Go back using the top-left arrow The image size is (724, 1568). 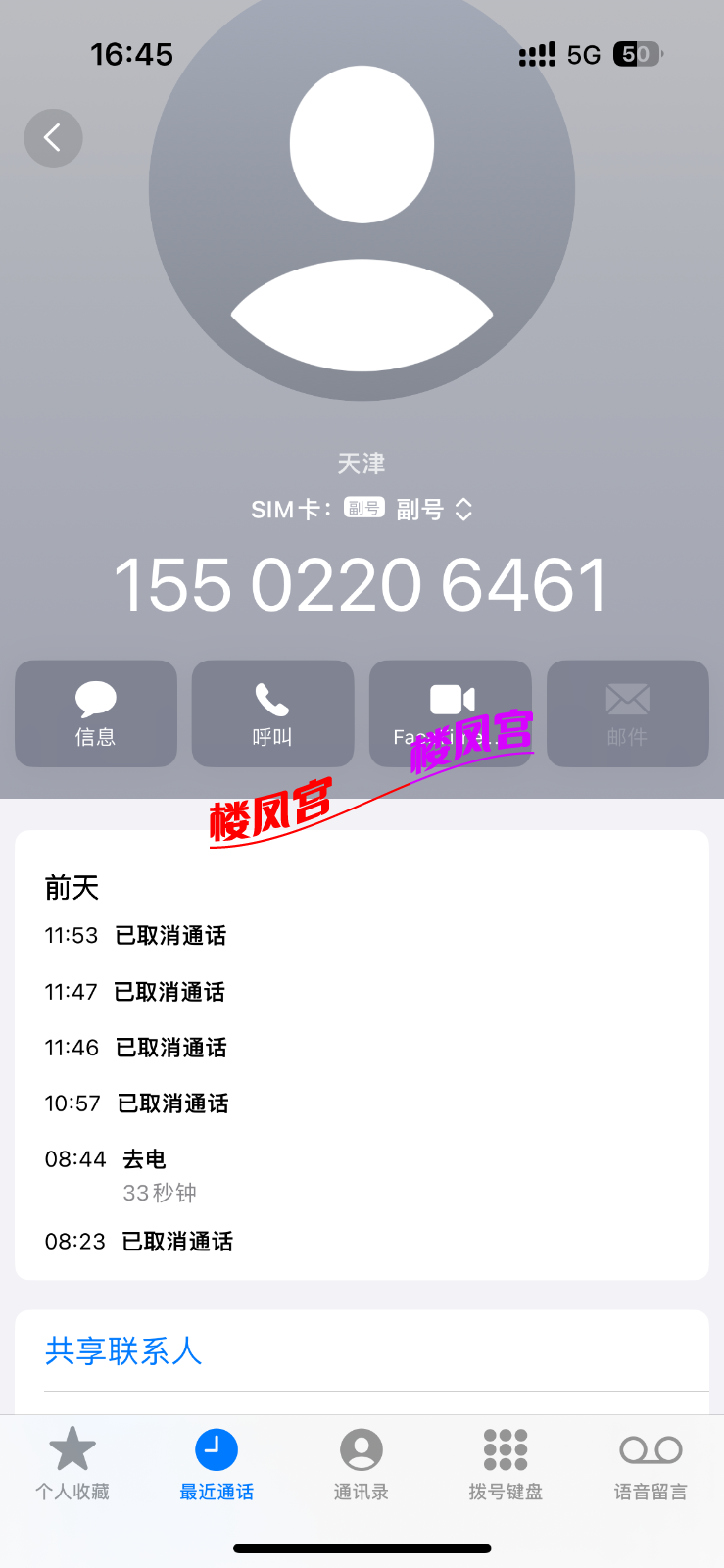[x=53, y=138]
